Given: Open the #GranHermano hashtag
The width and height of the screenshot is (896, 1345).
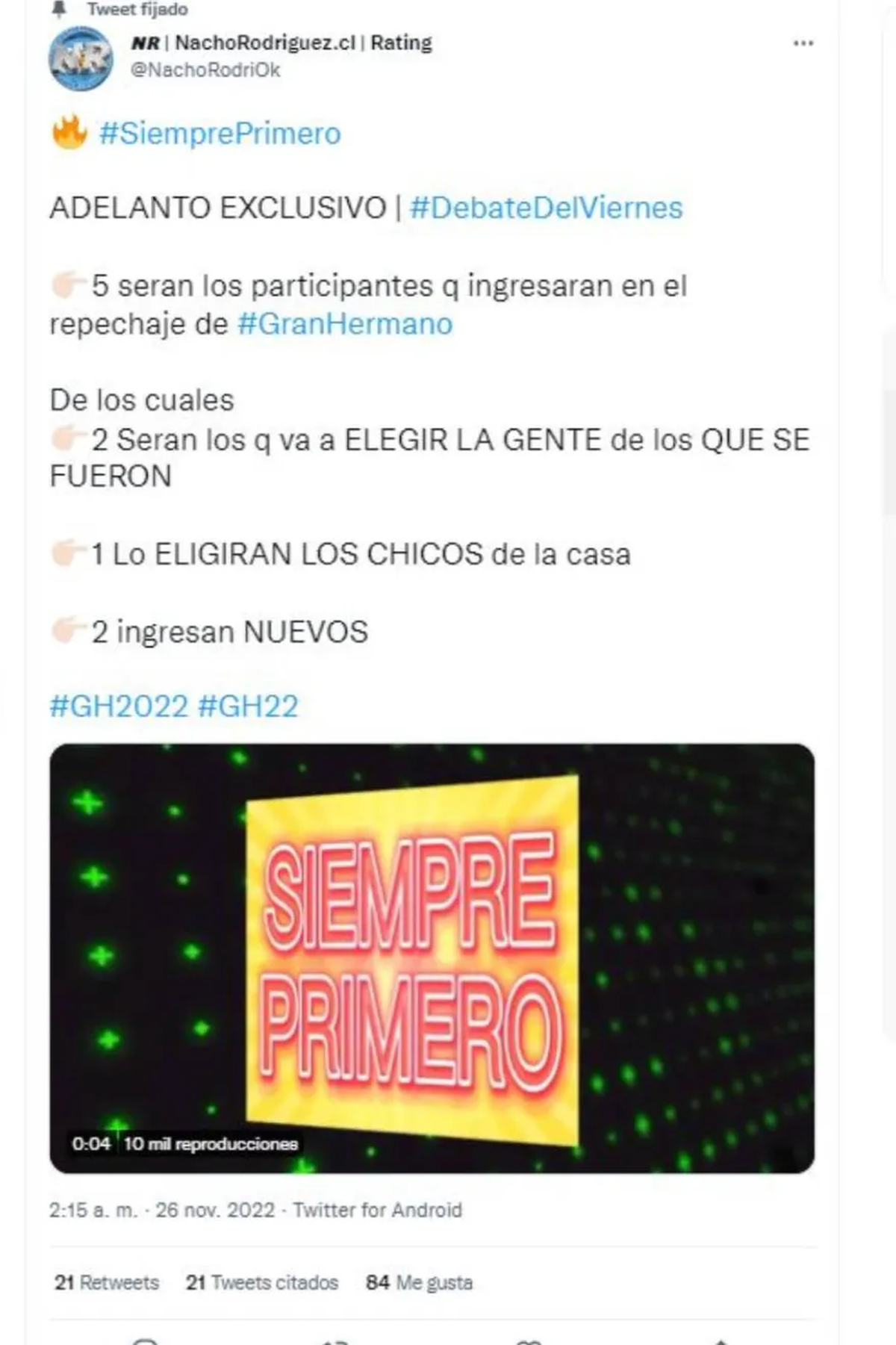Looking at the screenshot, I should click(x=345, y=324).
